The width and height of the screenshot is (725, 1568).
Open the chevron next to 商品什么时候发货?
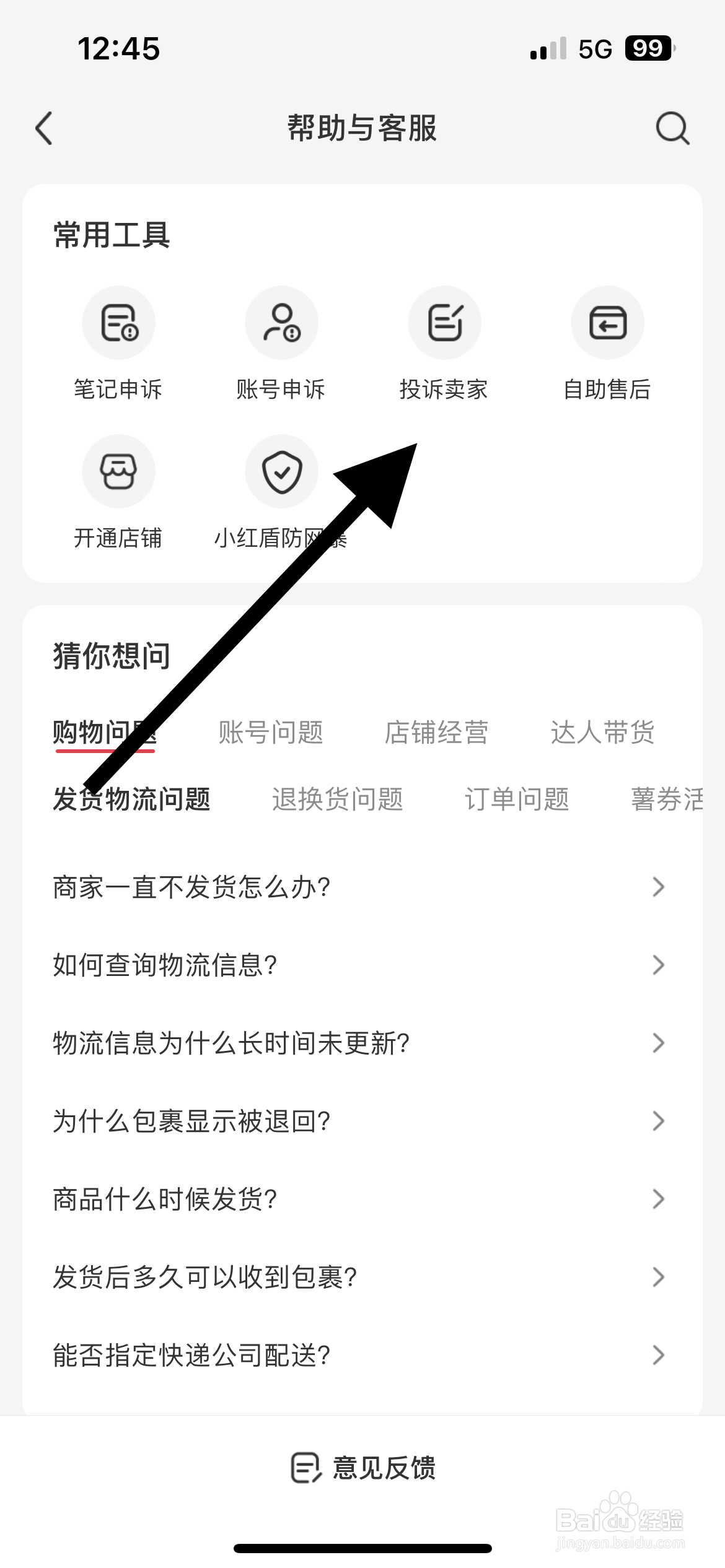click(658, 1198)
